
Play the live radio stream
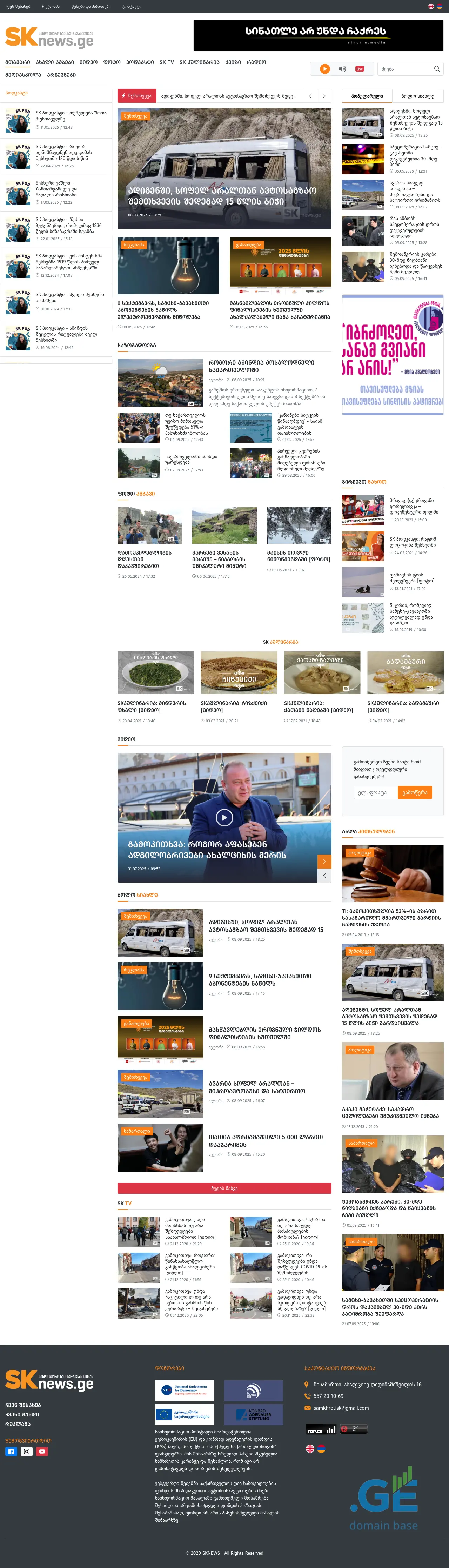[x=325, y=69]
